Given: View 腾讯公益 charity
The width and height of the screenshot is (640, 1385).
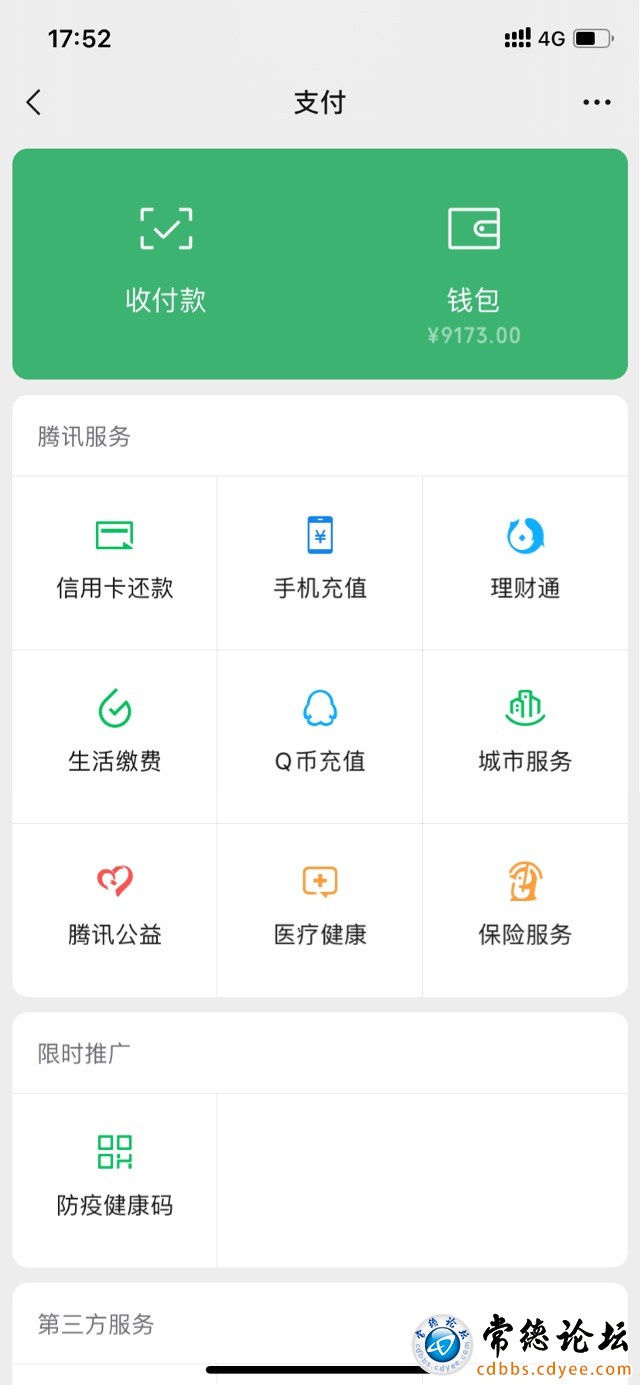Looking at the screenshot, I should pos(115,907).
